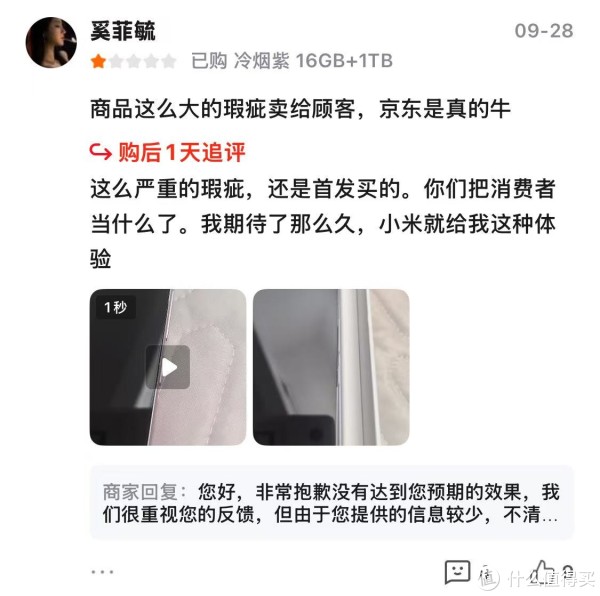Expand the 商家回复 merchant reply
600x596 pixels.
point(331,507)
